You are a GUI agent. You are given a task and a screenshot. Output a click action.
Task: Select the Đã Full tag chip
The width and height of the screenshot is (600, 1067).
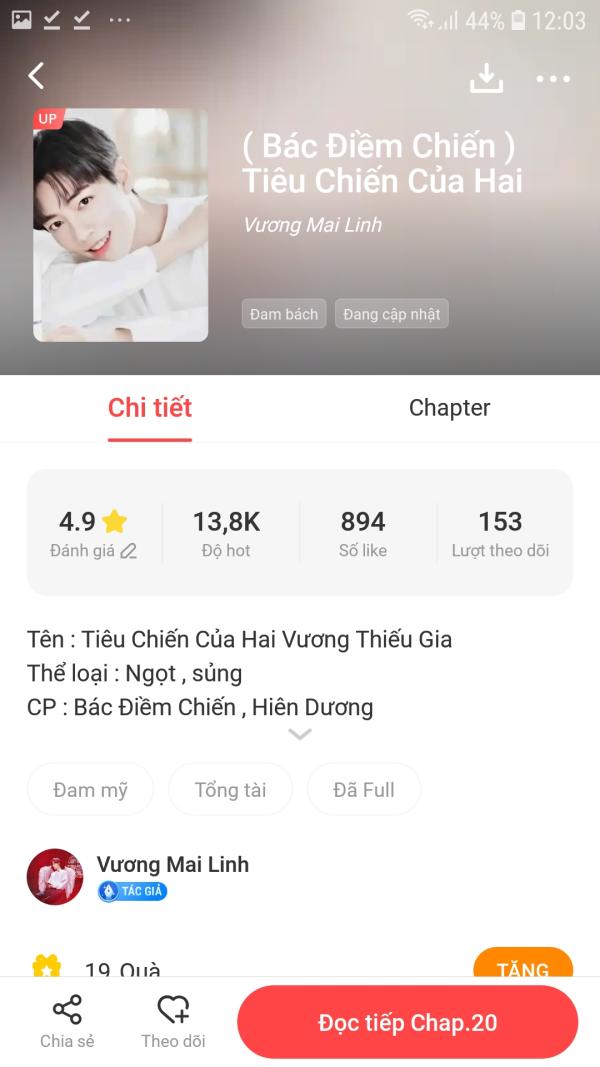click(x=364, y=789)
